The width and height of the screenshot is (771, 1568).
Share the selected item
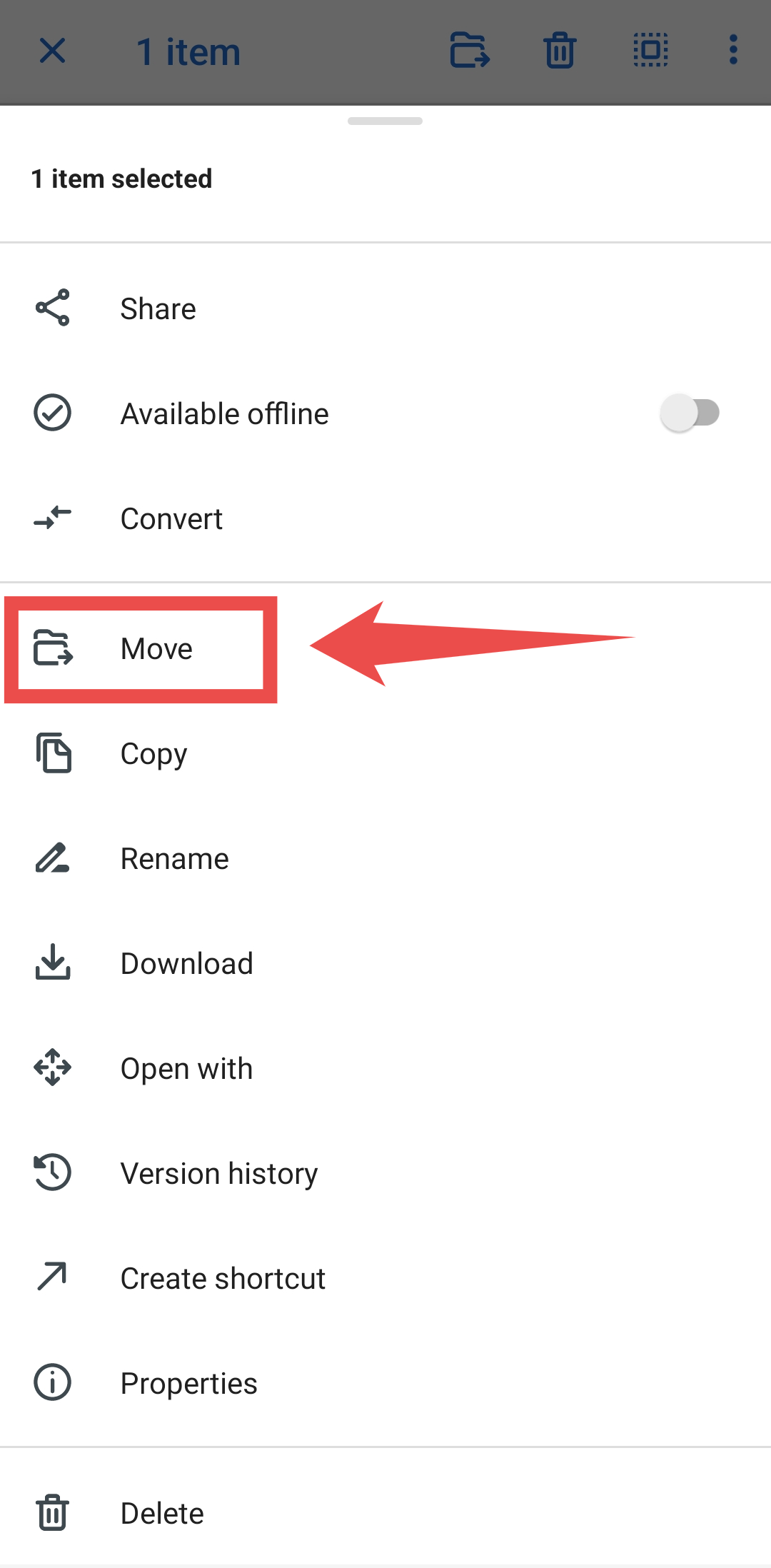click(157, 308)
